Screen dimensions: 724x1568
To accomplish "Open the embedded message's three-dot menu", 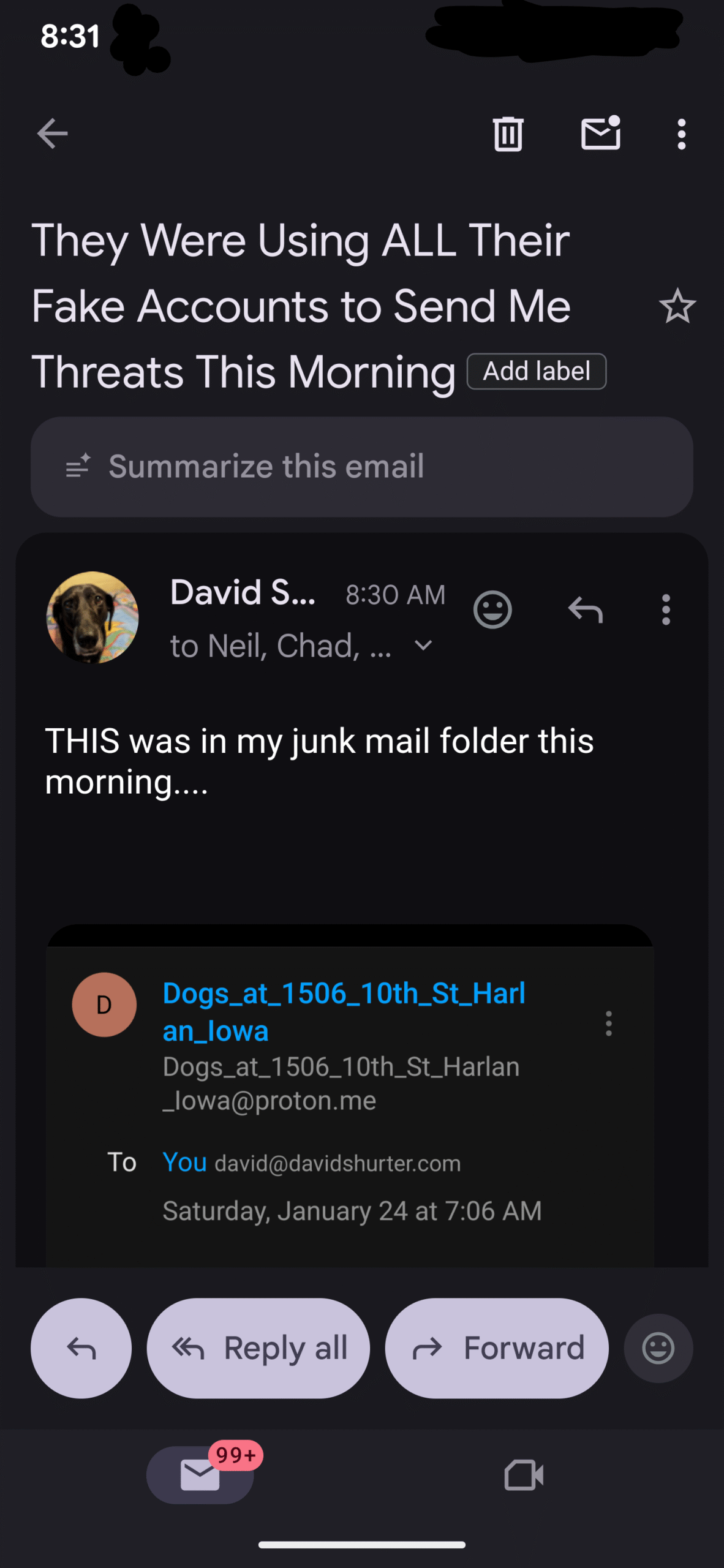I will pyautogui.click(x=608, y=1023).
